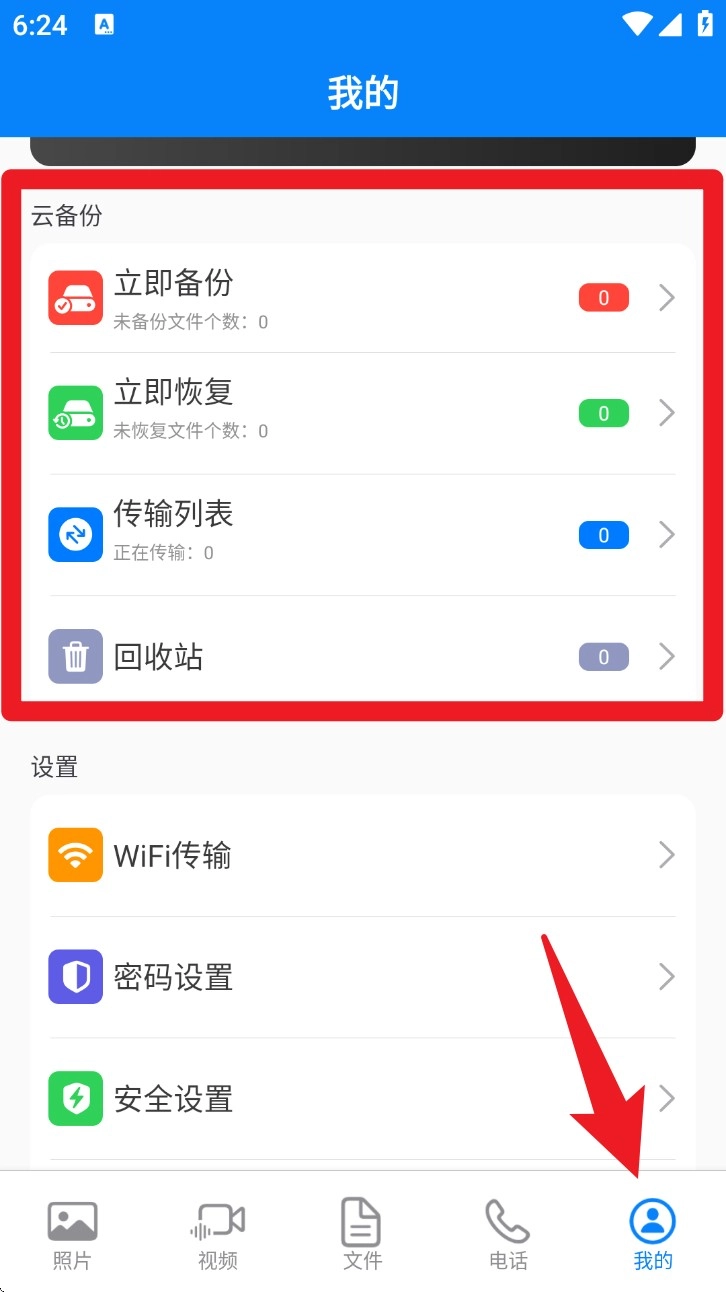Select the 我的 profile tab

[x=653, y=1234]
